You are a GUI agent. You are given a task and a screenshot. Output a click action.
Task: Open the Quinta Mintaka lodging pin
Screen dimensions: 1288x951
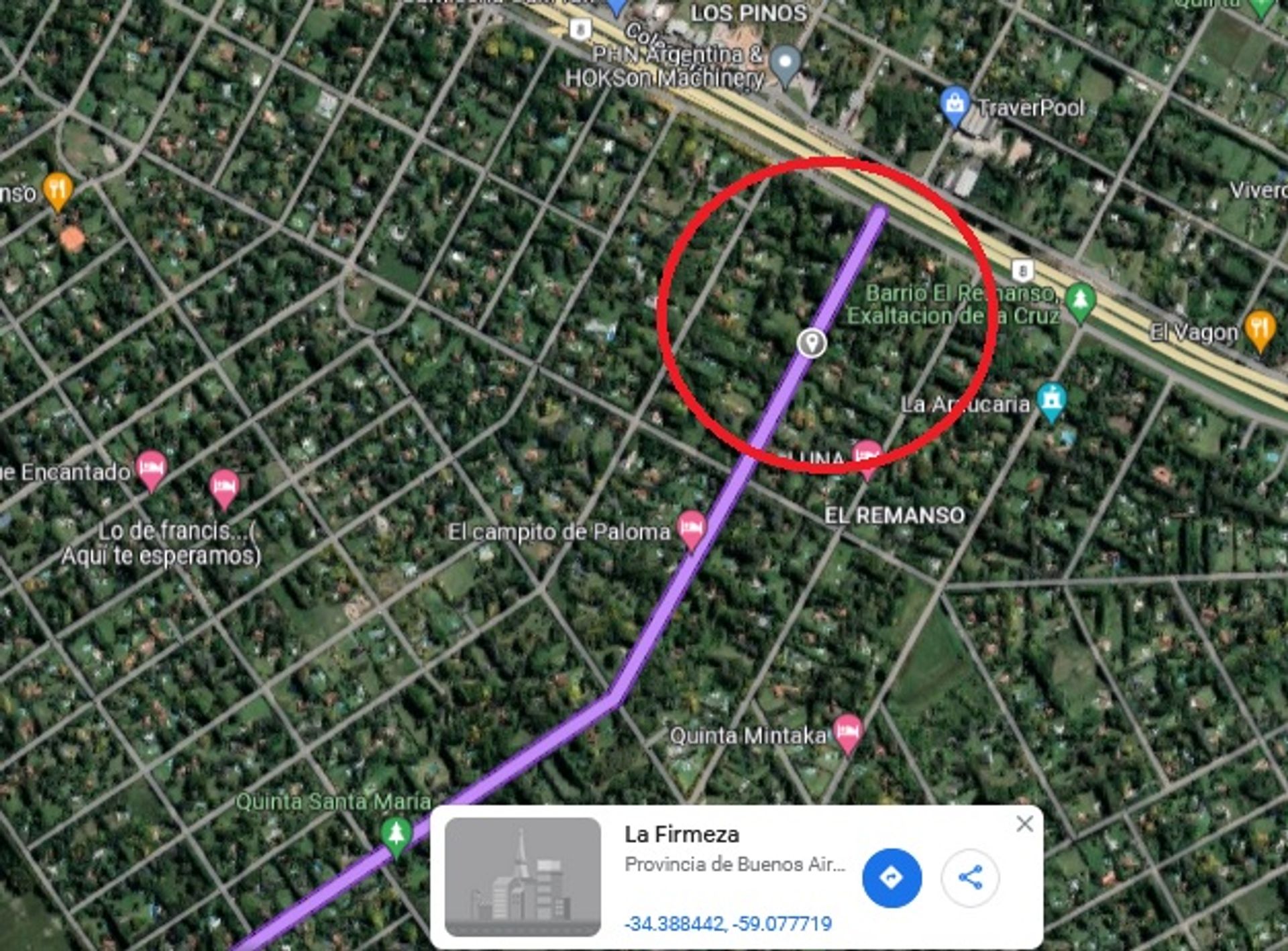click(848, 732)
